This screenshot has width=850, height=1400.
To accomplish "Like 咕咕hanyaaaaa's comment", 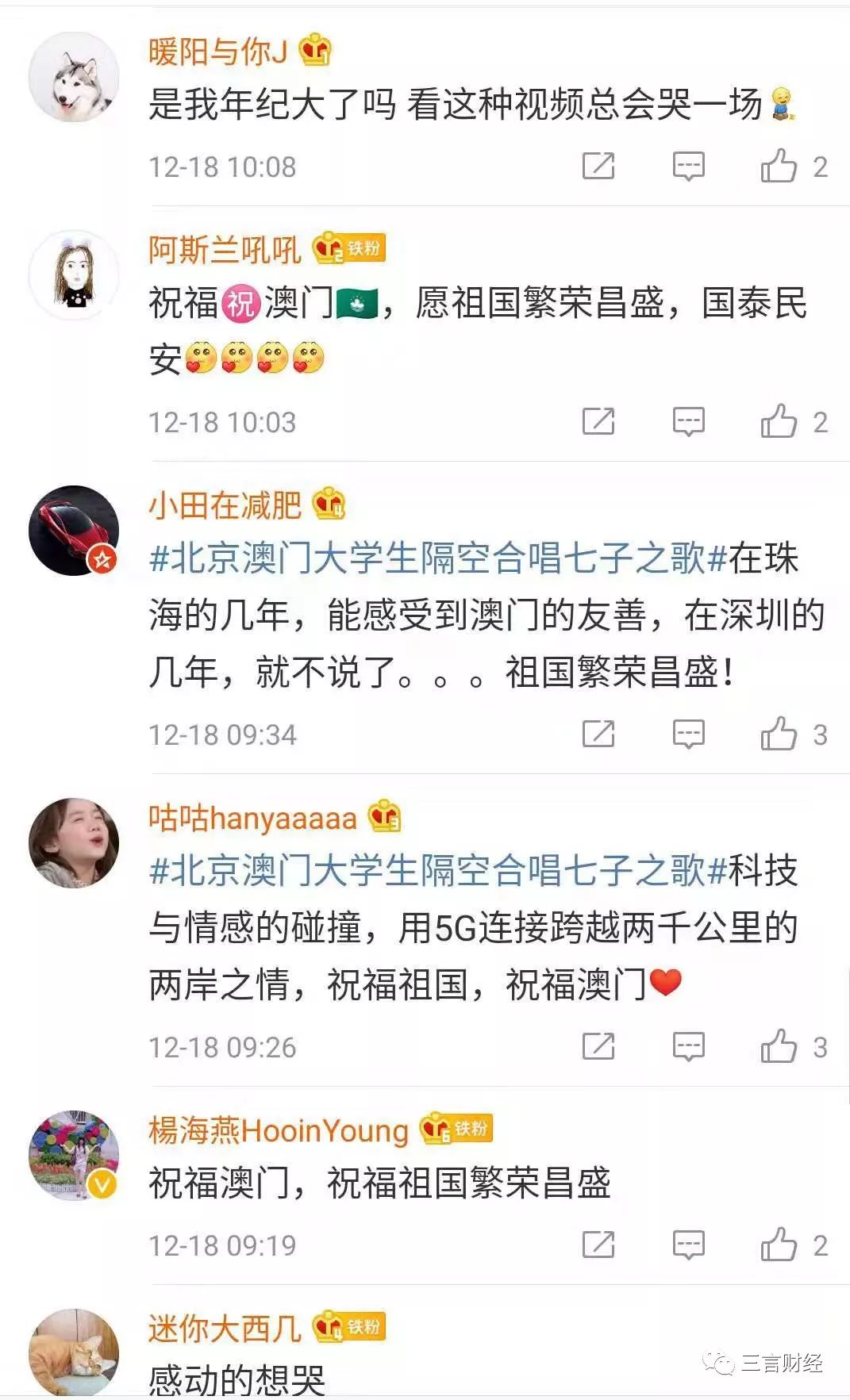I will [x=779, y=1046].
